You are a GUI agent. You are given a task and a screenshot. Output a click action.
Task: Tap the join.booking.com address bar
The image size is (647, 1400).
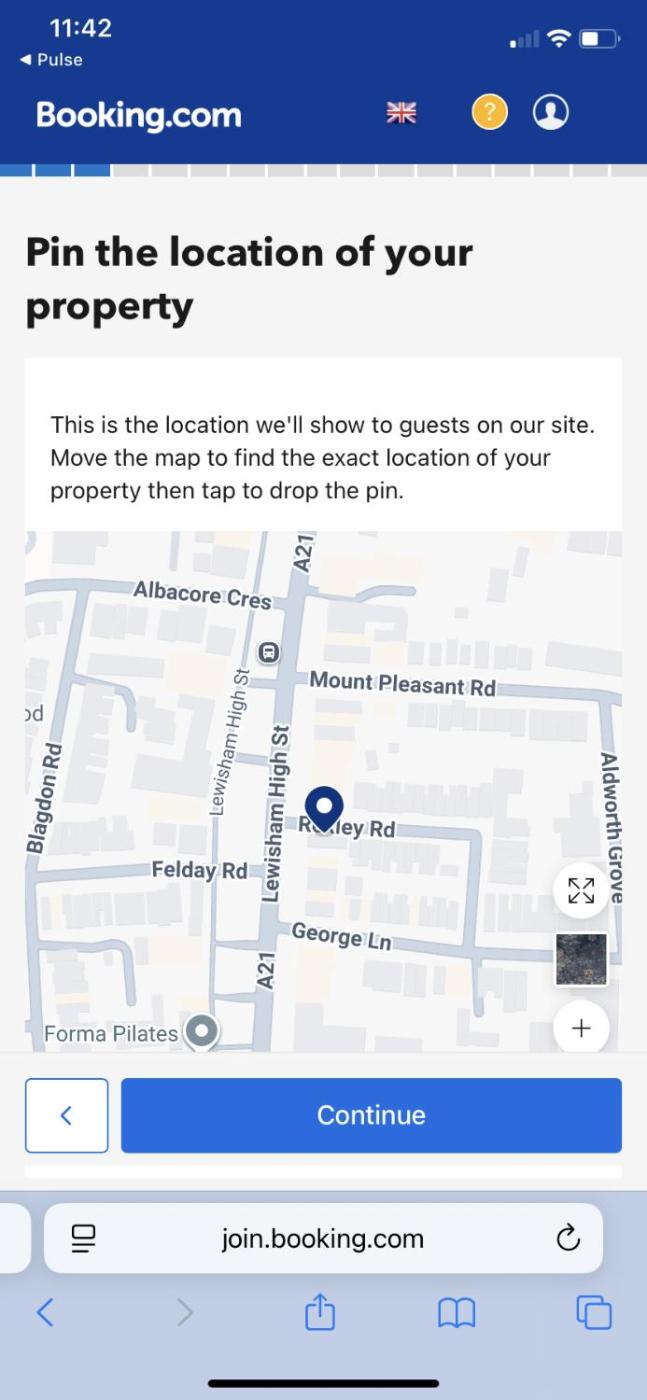pyautogui.click(x=323, y=1239)
